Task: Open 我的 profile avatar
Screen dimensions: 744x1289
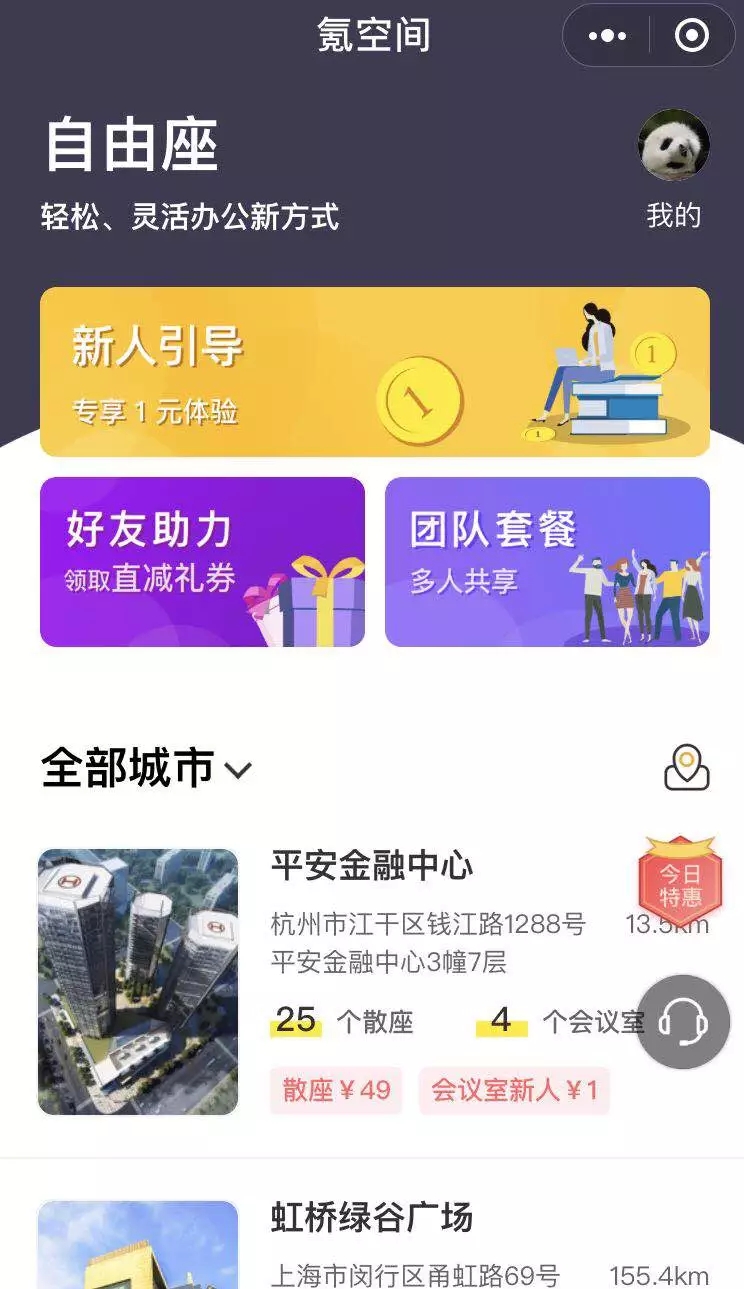Action: (x=674, y=146)
